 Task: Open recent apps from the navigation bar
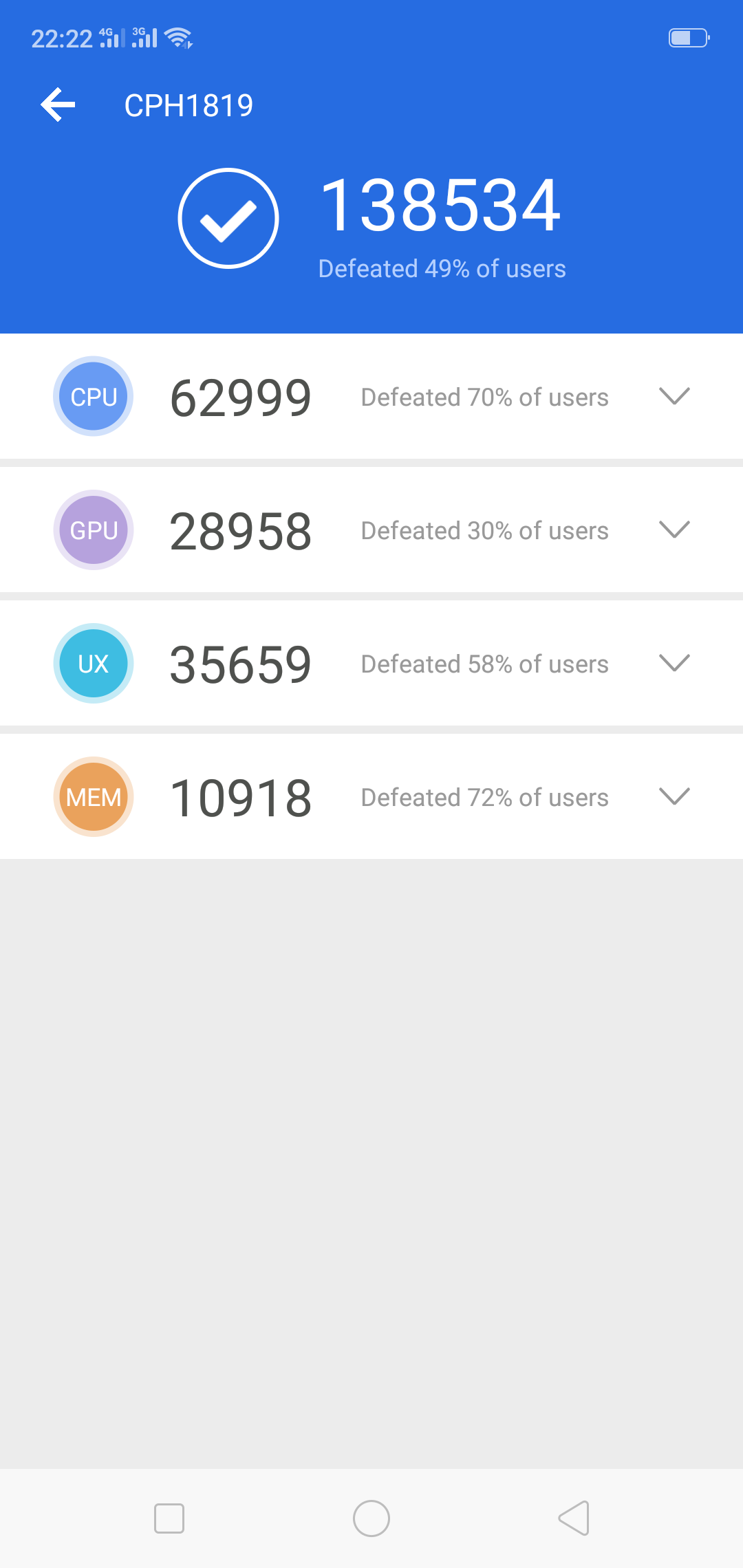click(169, 1518)
